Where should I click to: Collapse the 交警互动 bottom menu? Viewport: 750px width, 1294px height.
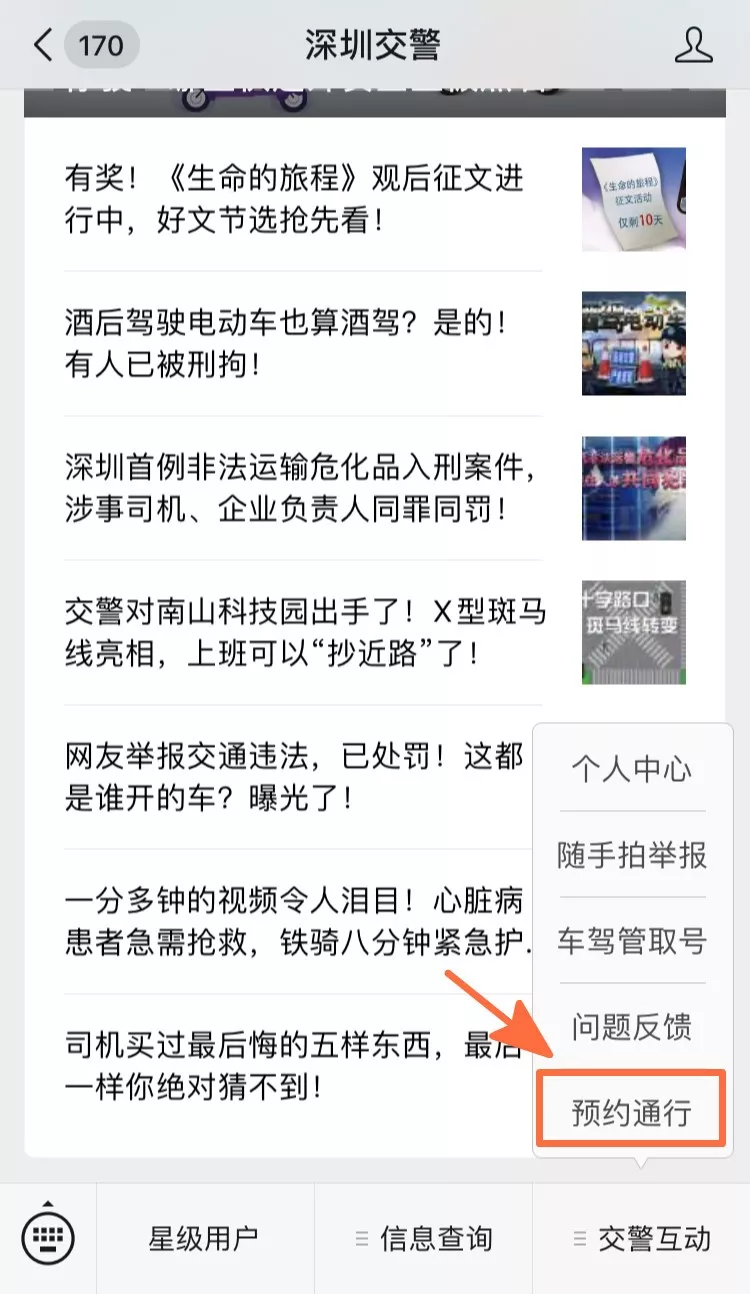pyautogui.click(x=642, y=1239)
